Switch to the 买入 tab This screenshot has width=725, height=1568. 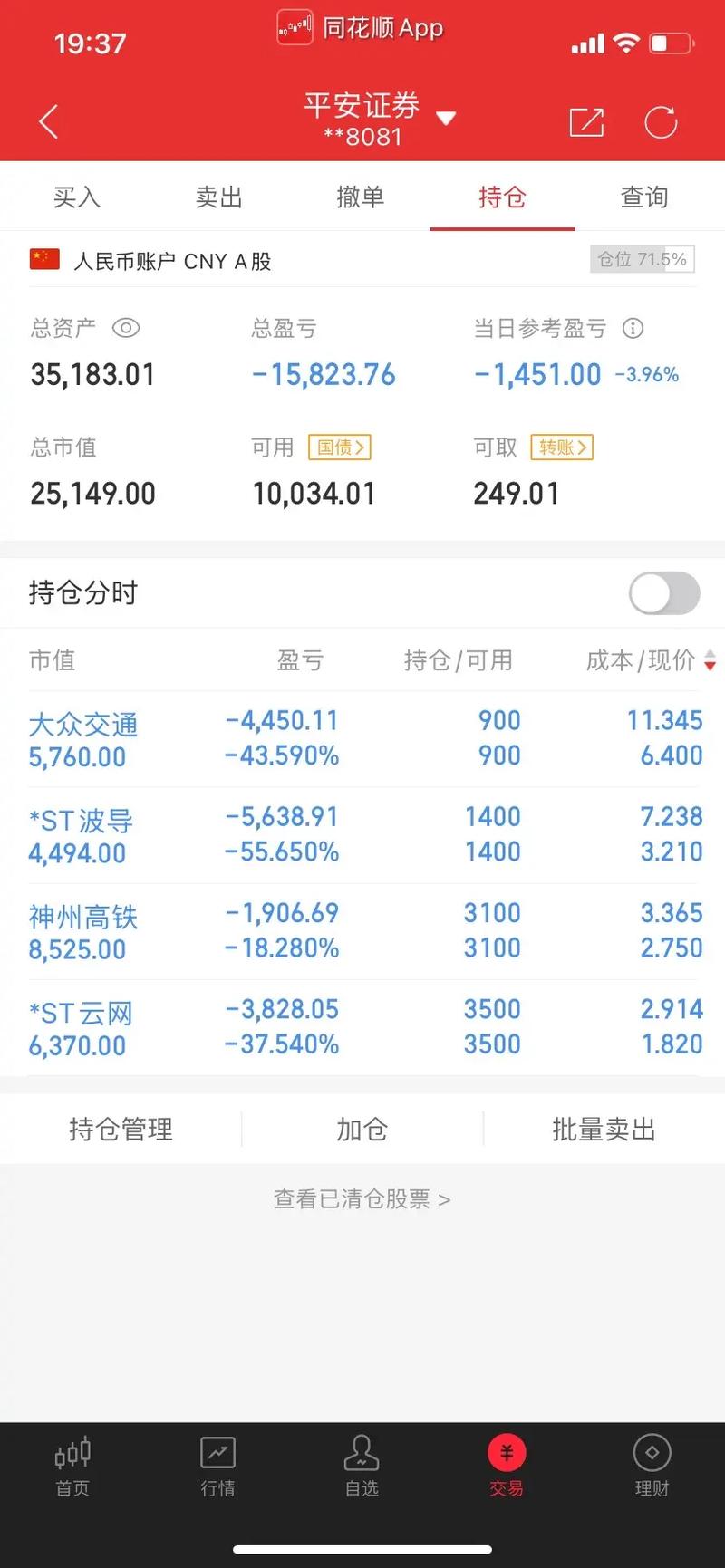pyautogui.click(x=77, y=197)
